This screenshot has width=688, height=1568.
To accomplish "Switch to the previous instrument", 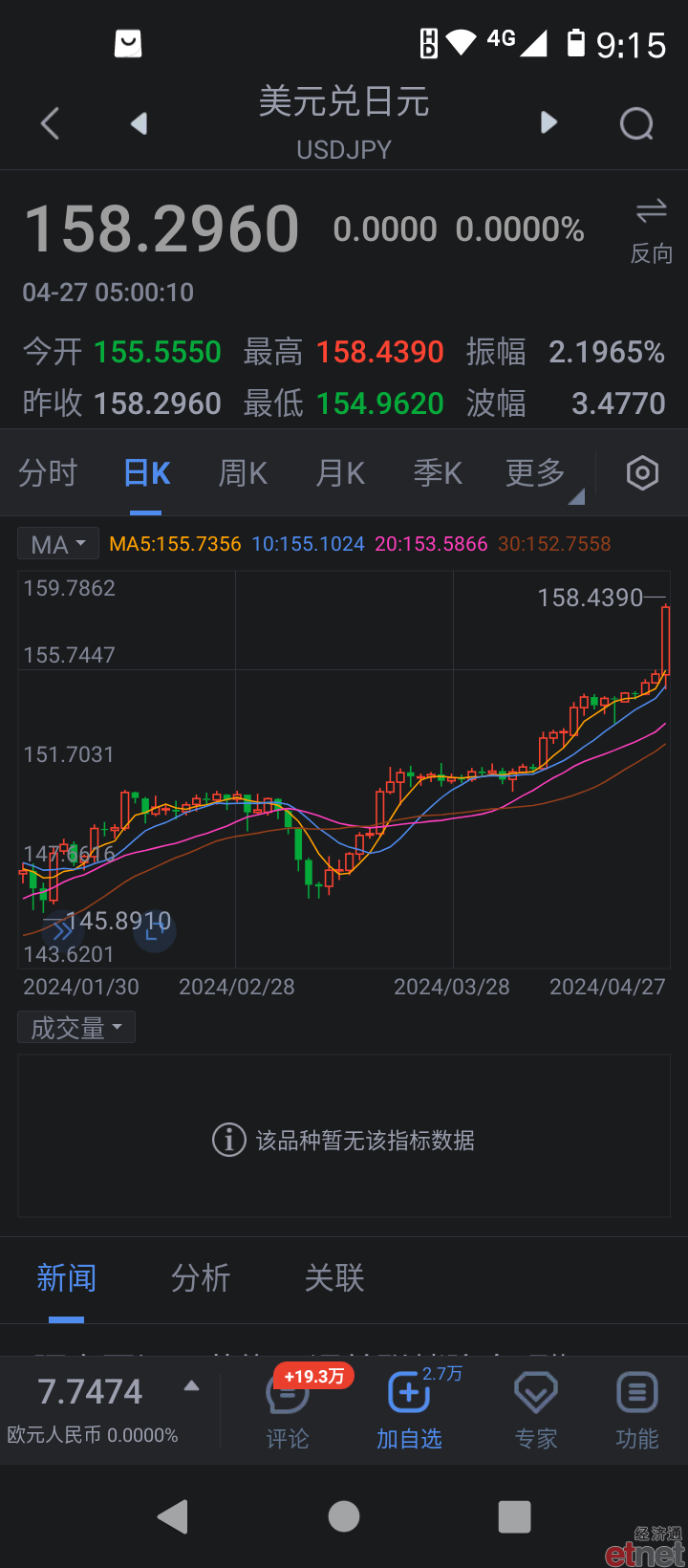I will tap(140, 123).
